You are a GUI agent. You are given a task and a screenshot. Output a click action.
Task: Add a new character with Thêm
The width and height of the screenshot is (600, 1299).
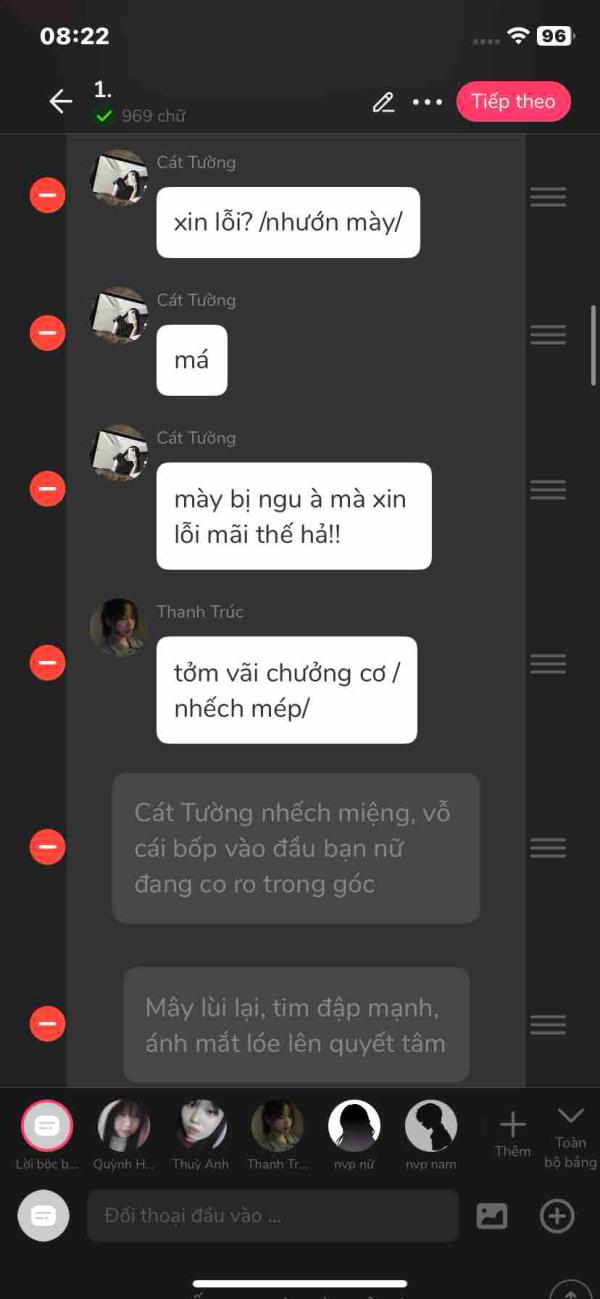512,1132
